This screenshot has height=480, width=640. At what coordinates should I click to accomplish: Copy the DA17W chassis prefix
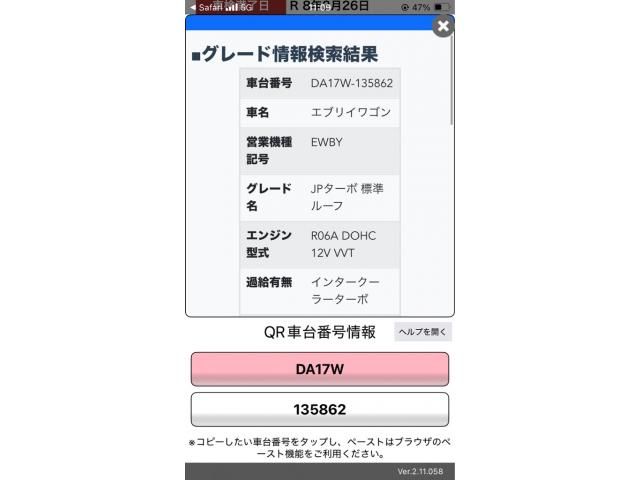320,369
